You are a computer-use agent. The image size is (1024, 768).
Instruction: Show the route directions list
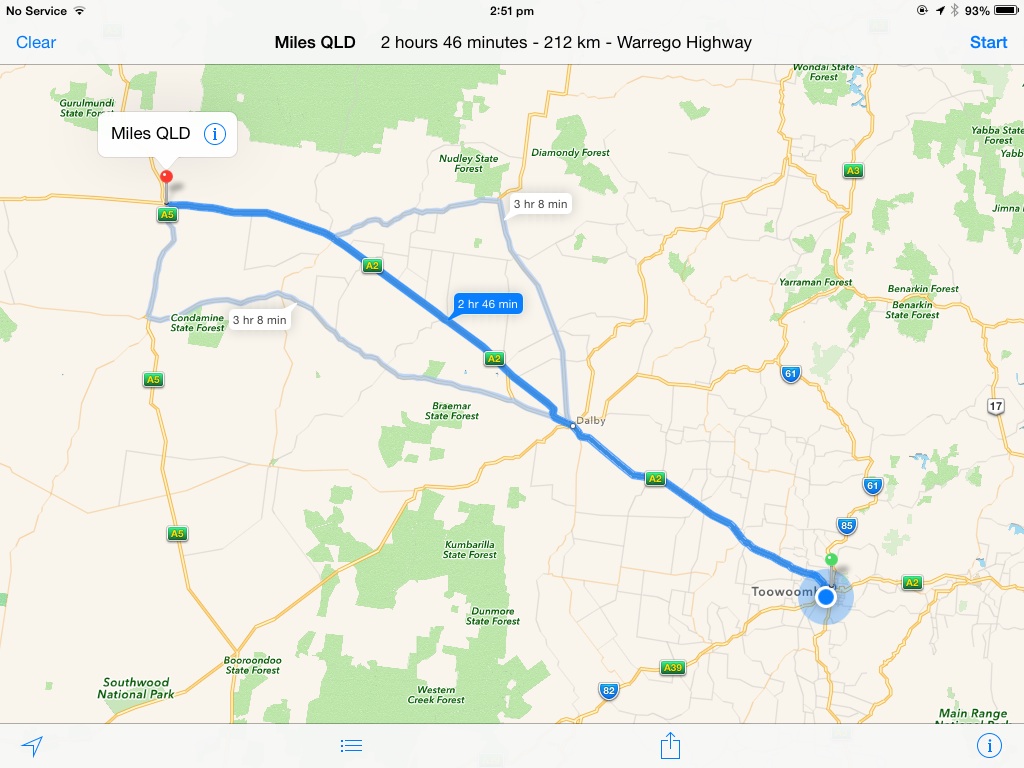pos(351,746)
